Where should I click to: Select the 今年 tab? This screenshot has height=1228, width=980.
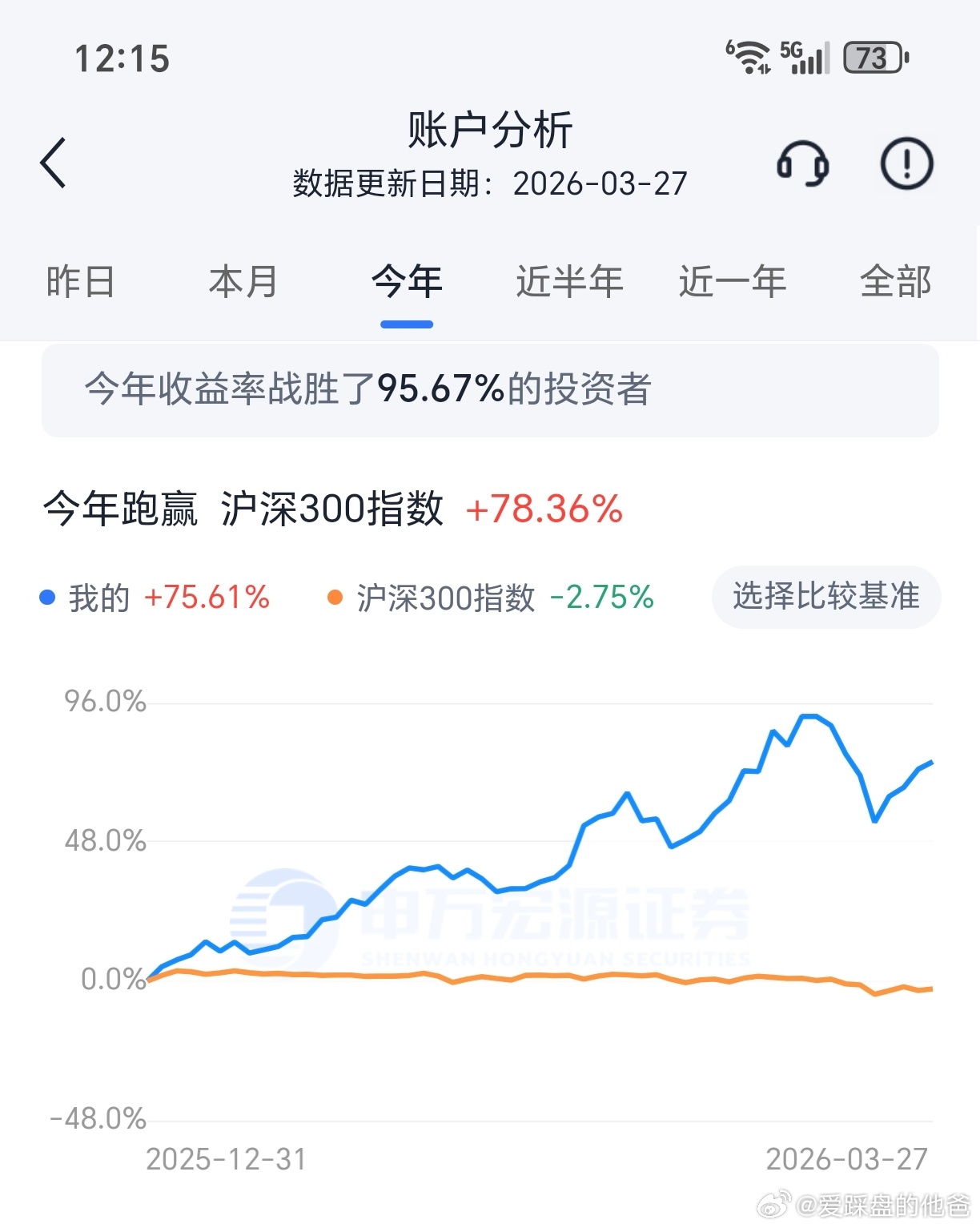coord(406,282)
